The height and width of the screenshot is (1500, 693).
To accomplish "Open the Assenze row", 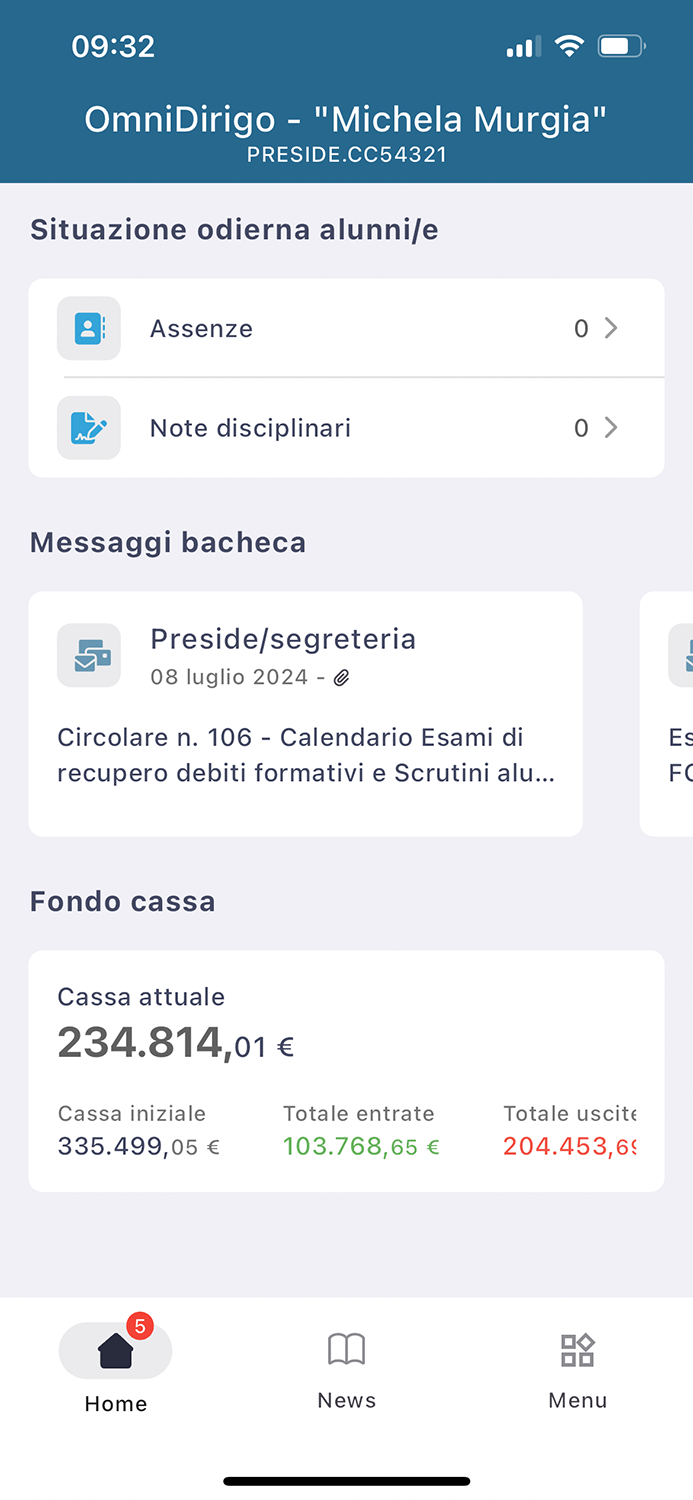I will [346, 328].
